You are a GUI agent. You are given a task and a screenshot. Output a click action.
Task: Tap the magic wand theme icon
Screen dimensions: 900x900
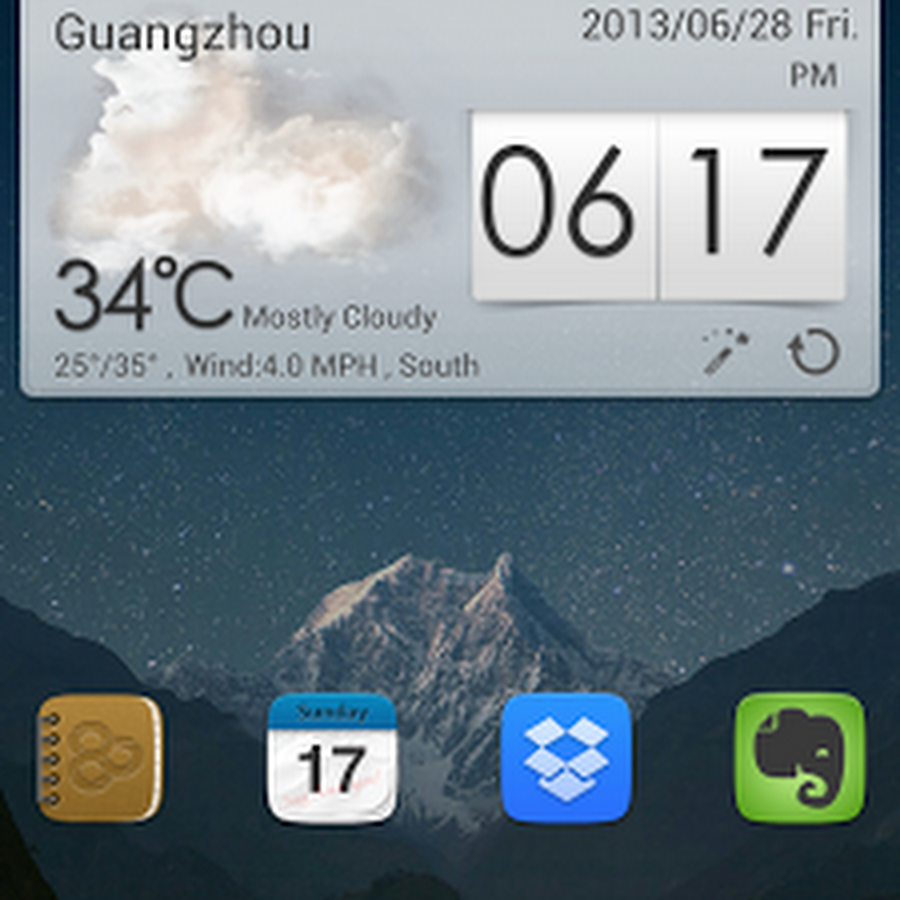click(727, 353)
